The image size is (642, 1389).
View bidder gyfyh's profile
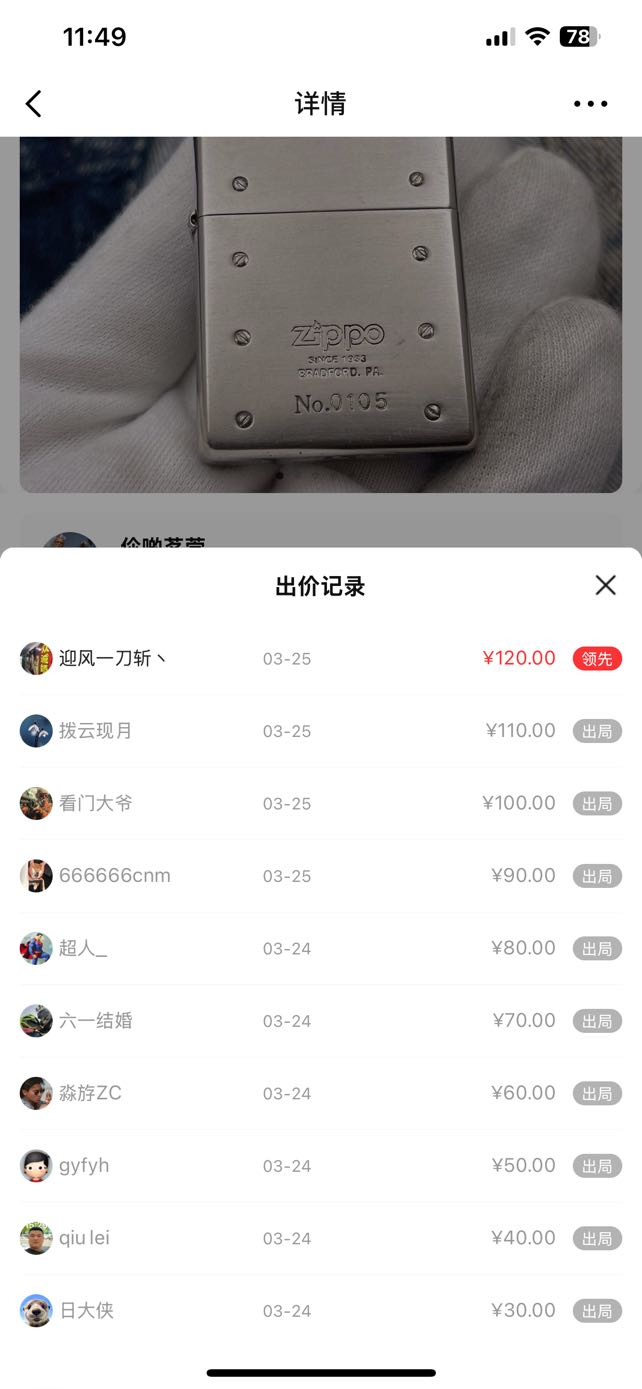pyautogui.click(x=36, y=1166)
